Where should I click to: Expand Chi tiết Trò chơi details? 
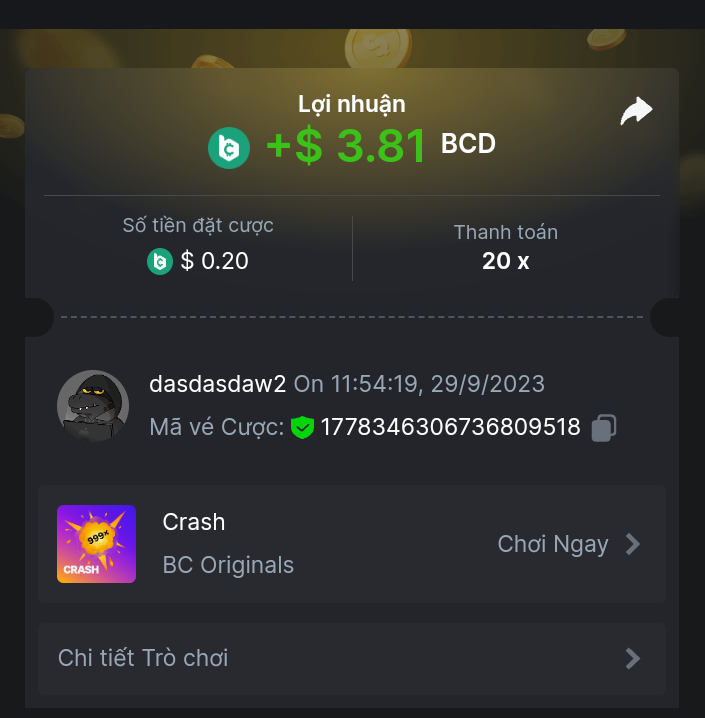pos(351,658)
